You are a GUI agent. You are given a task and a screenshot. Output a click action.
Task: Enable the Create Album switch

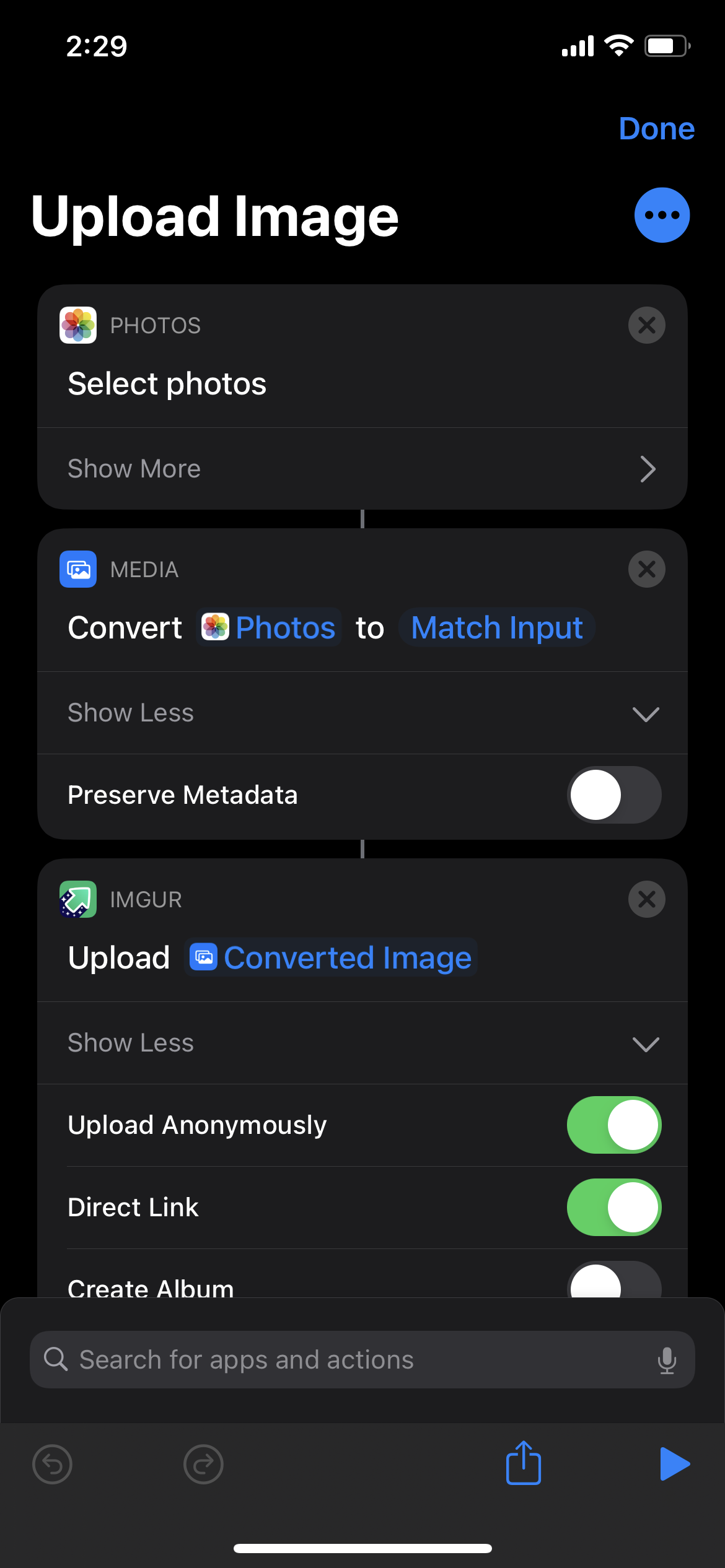click(x=614, y=1279)
